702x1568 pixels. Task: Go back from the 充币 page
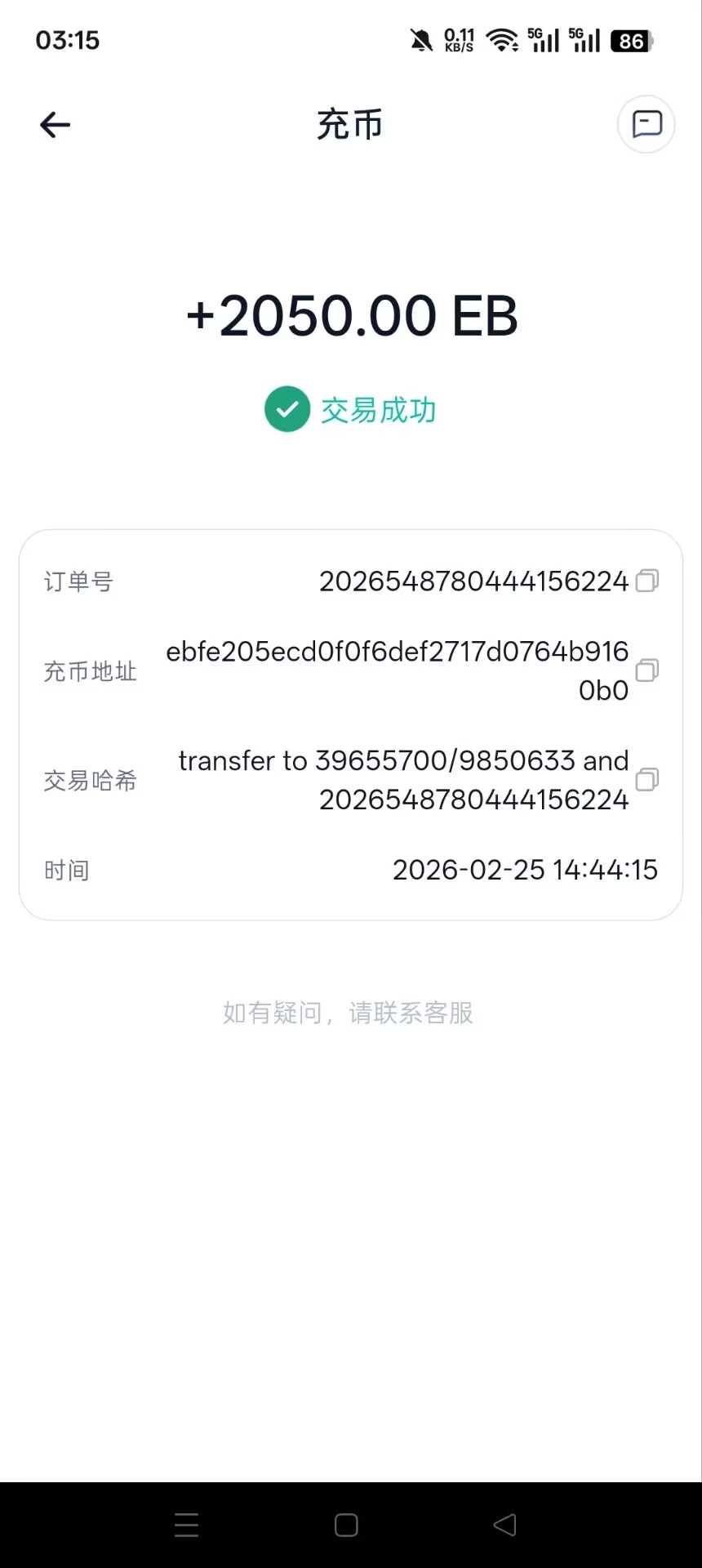click(56, 125)
